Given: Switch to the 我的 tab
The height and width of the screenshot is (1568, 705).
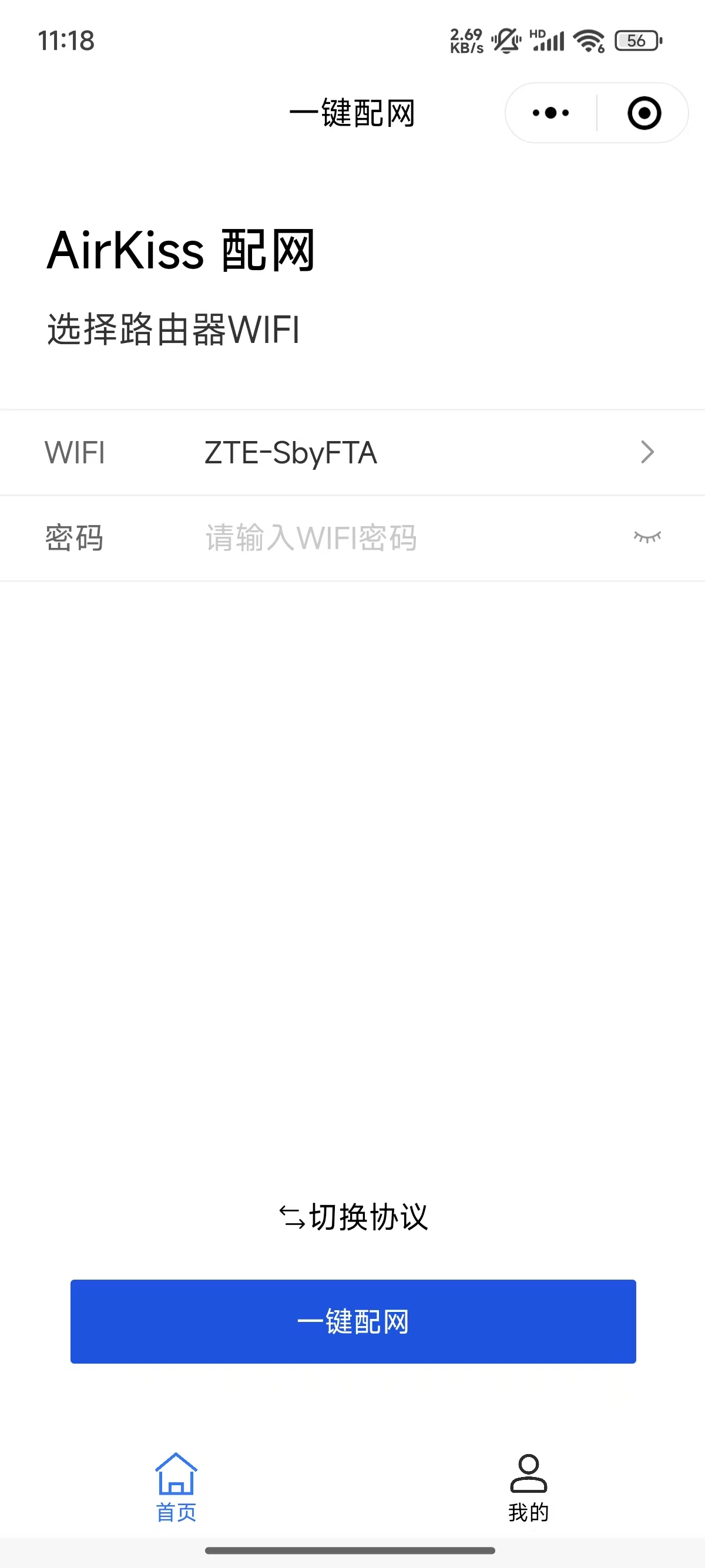Looking at the screenshot, I should click(x=528, y=1487).
